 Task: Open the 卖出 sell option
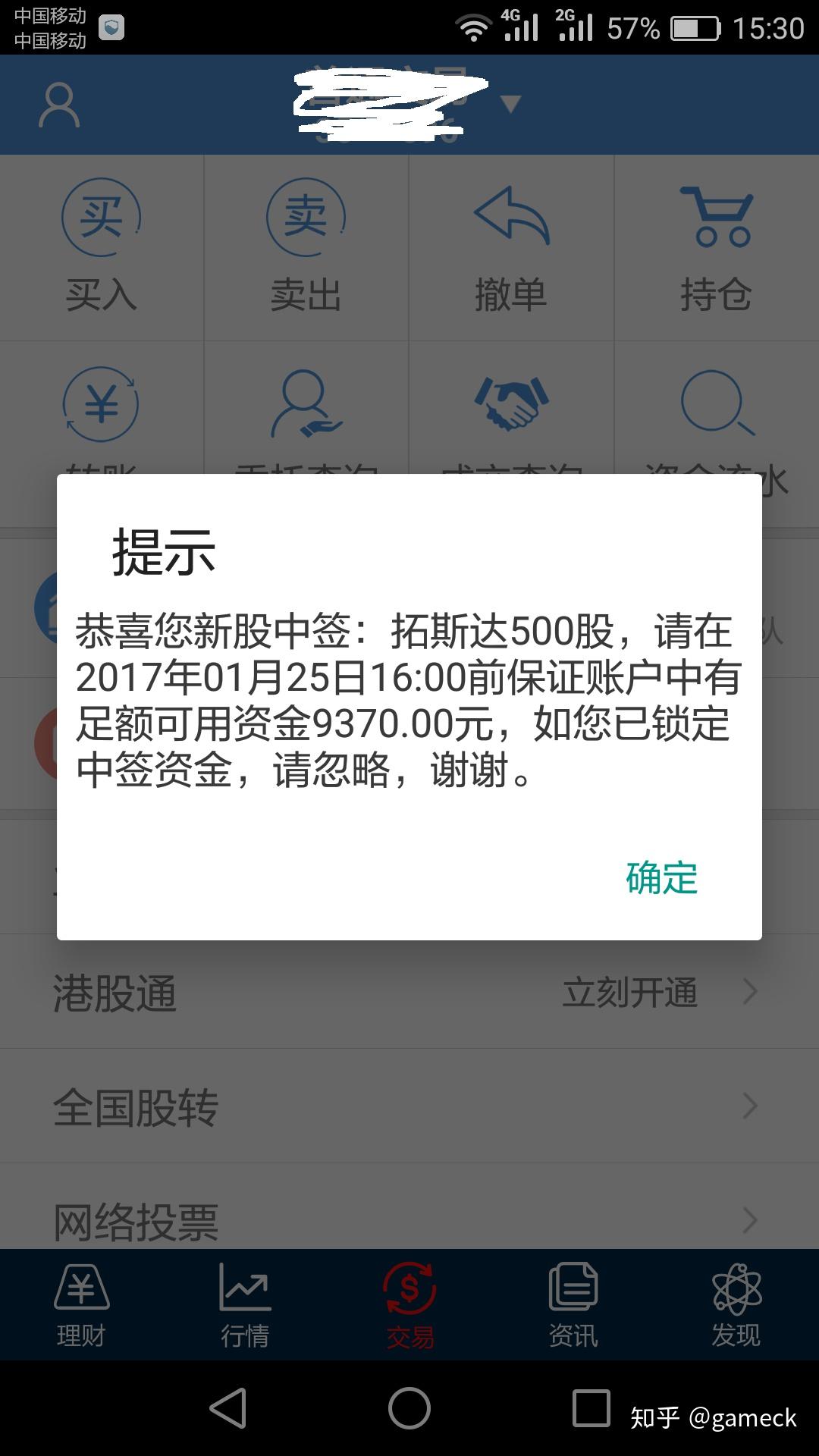pos(306,246)
